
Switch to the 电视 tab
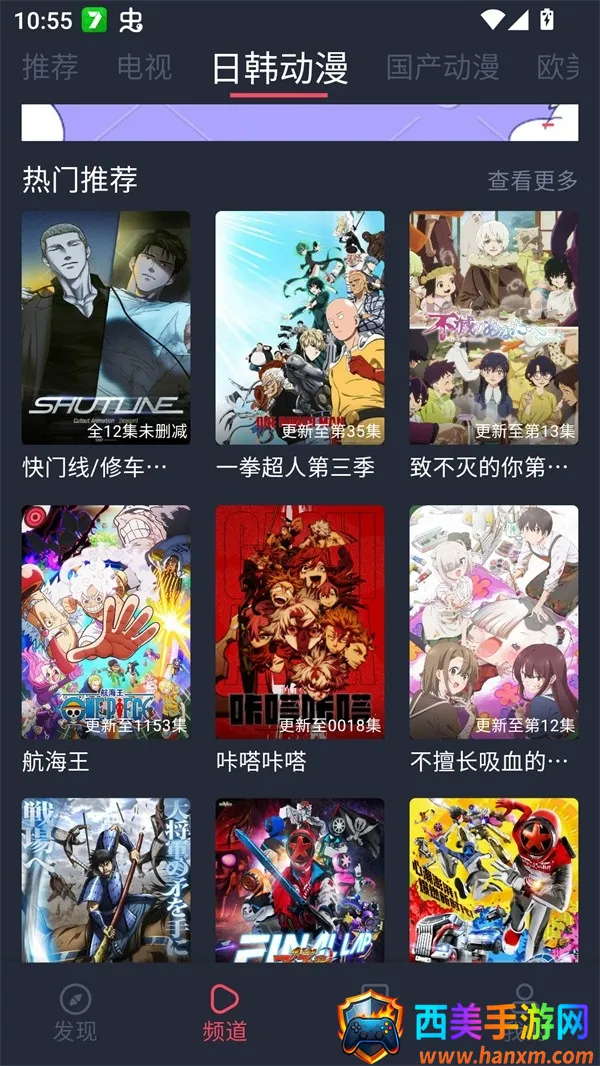pyautogui.click(x=145, y=67)
